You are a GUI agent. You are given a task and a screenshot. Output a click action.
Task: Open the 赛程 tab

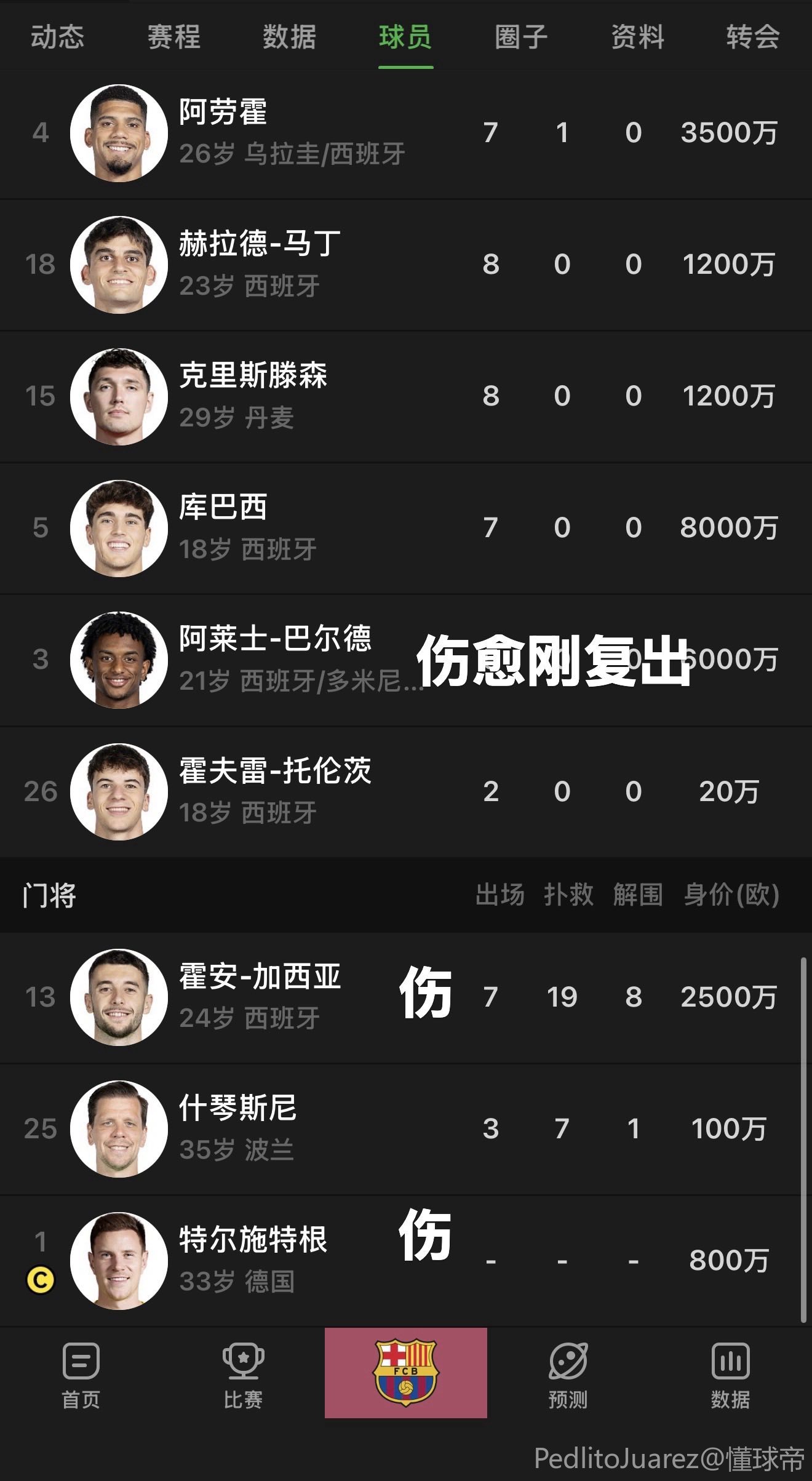tap(173, 37)
